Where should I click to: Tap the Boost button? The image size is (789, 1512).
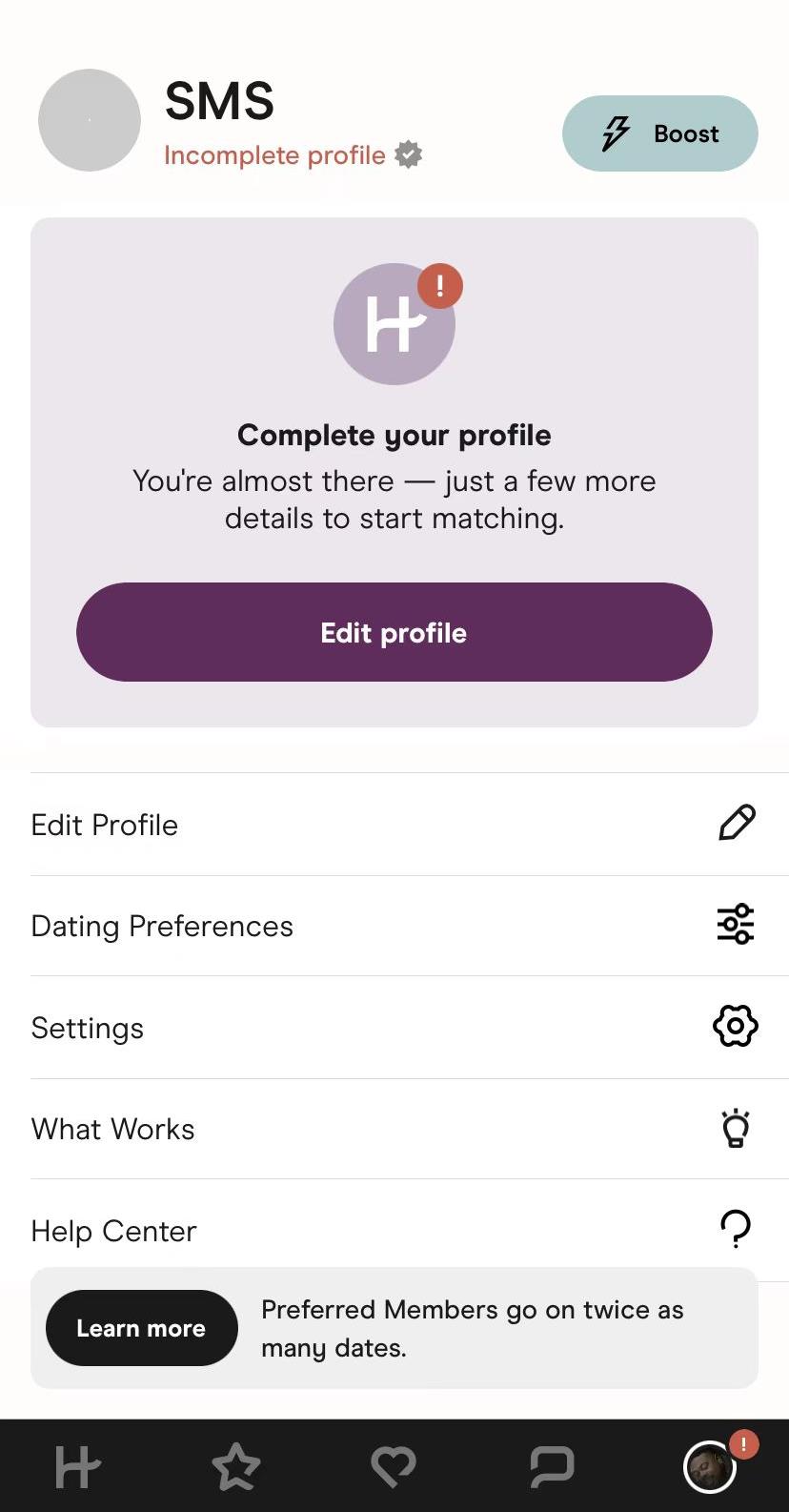(x=659, y=133)
